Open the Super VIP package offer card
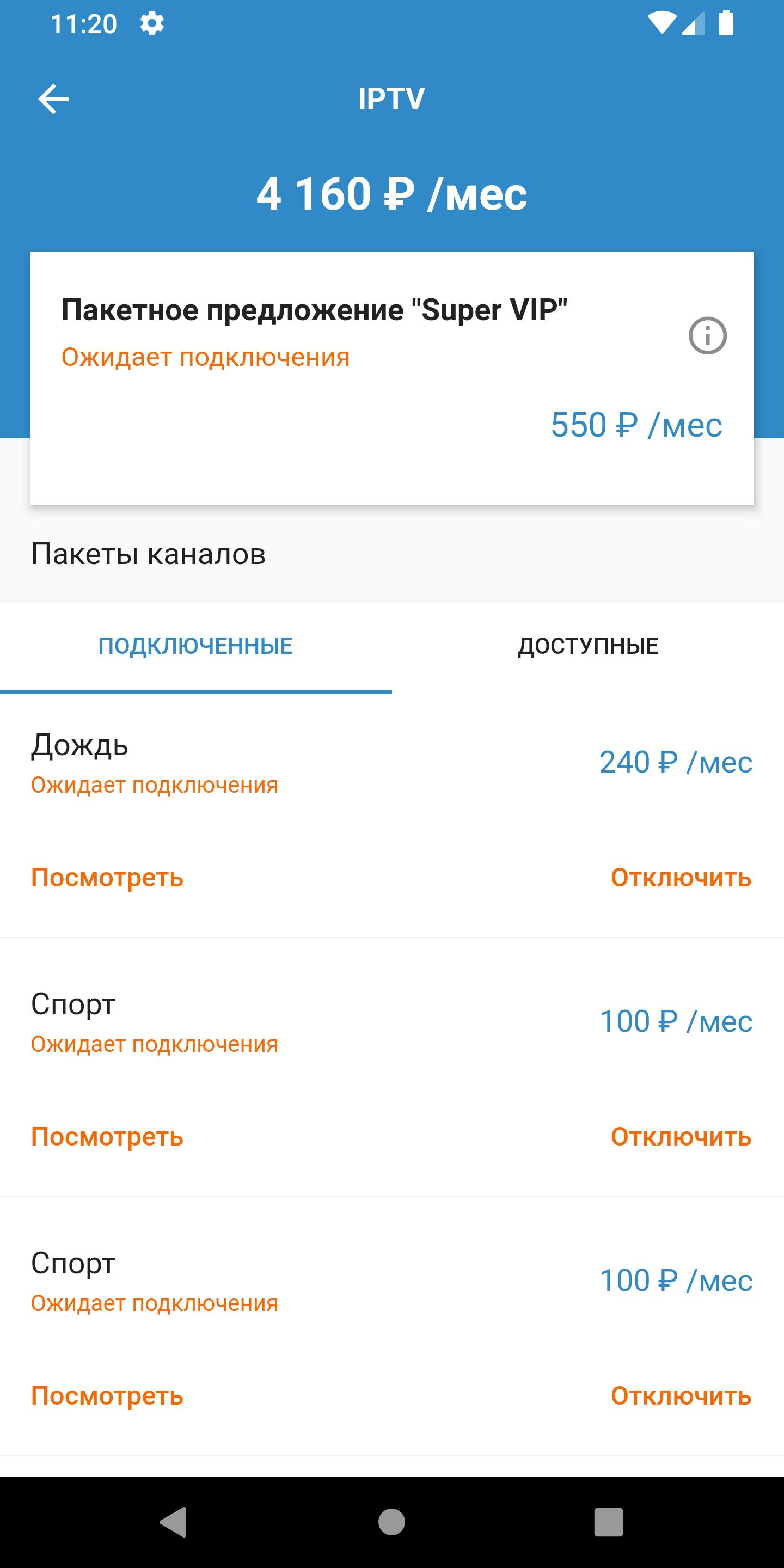The height and width of the screenshot is (1568, 784). point(392,378)
